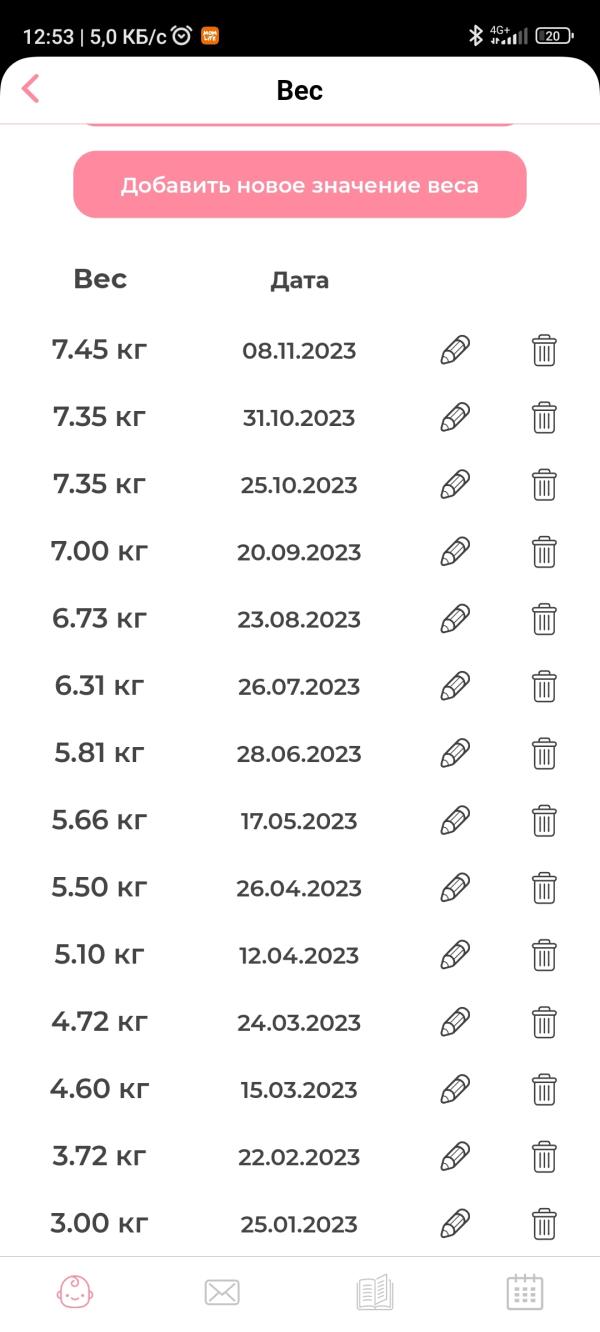Open the baby face tab

75,1292
